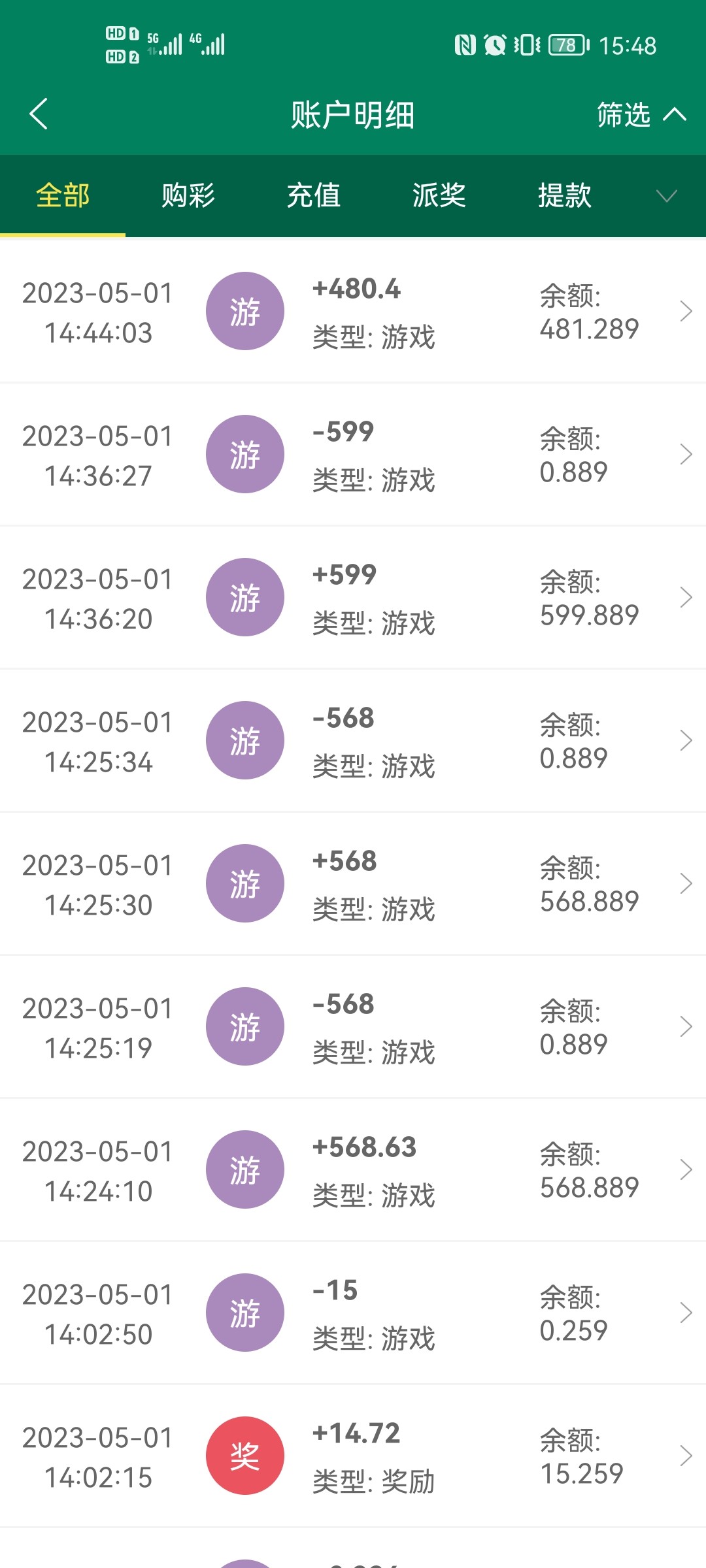Switch to the 全部 tab
This screenshot has width=706, height=1568.
point(63,195)
